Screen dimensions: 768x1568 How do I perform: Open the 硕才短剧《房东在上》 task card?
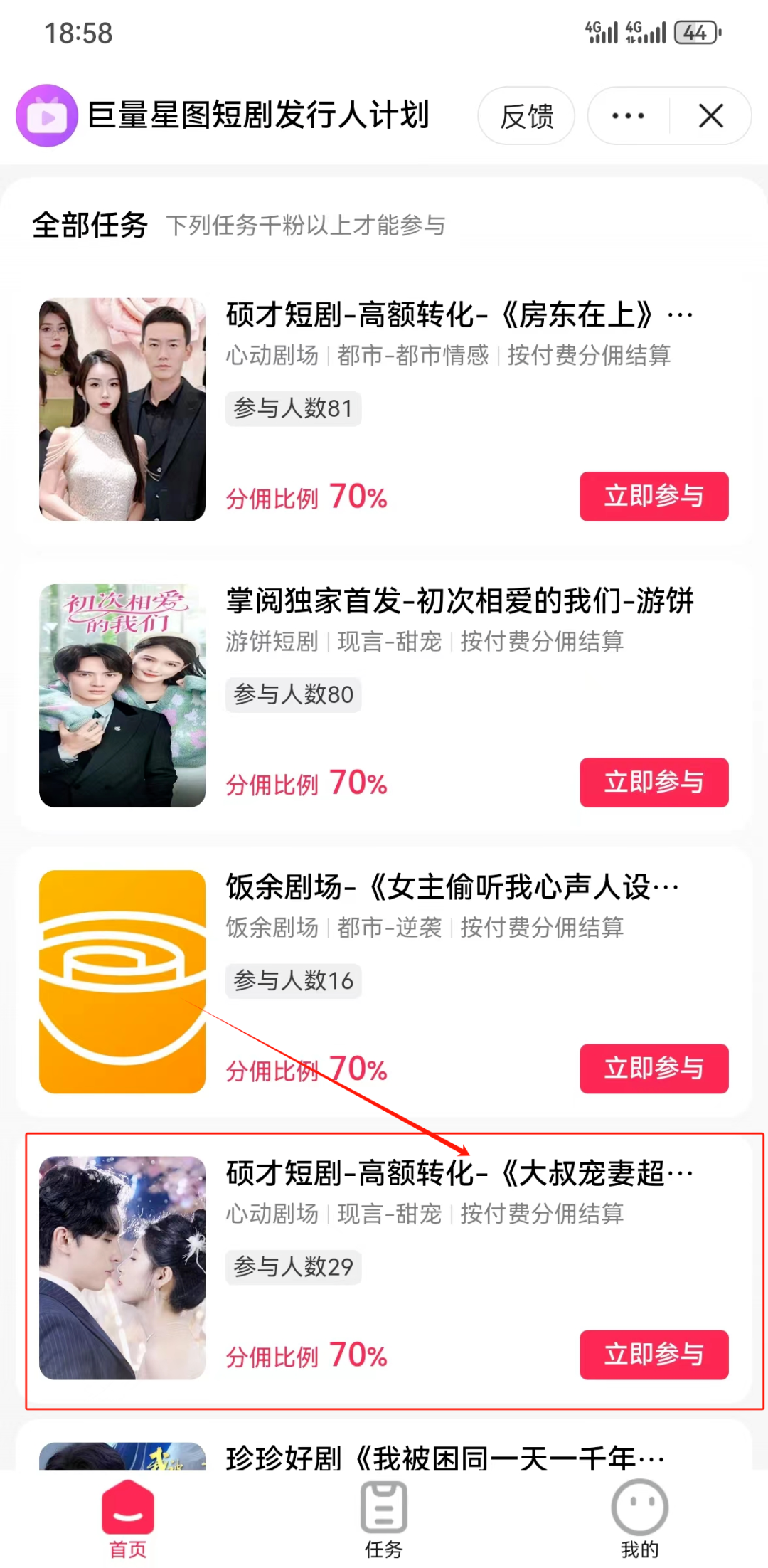384,409
